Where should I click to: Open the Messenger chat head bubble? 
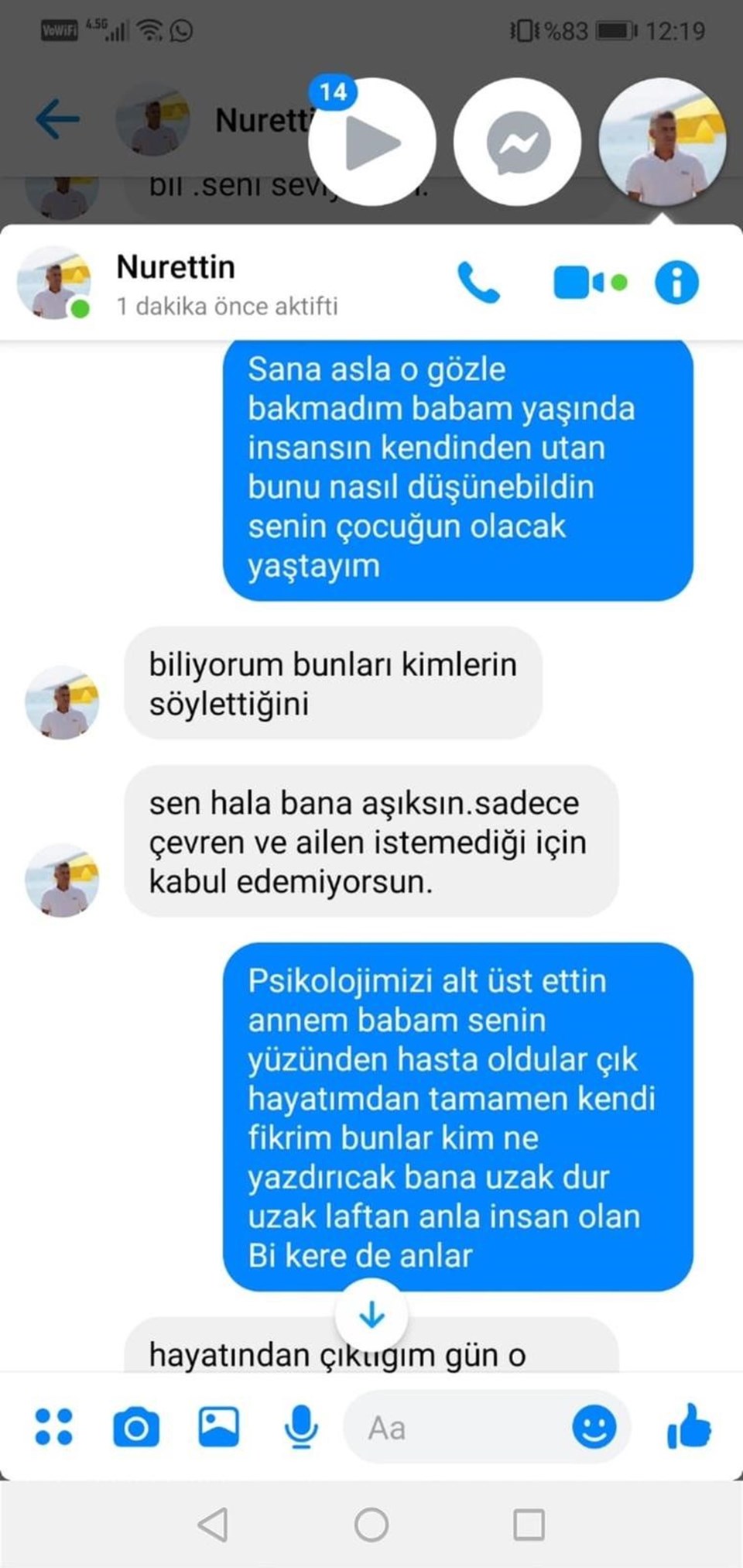point(517,142)
